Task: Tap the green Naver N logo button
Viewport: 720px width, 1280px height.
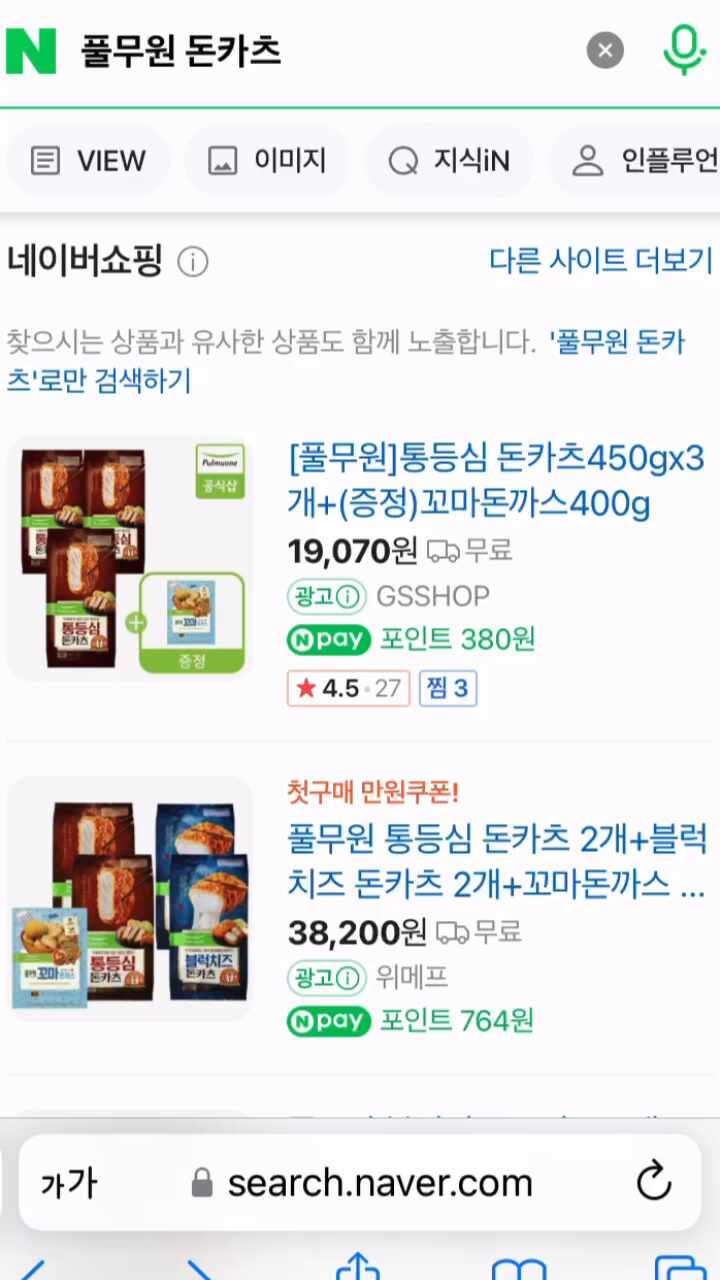Action: [x=31, y=51]
